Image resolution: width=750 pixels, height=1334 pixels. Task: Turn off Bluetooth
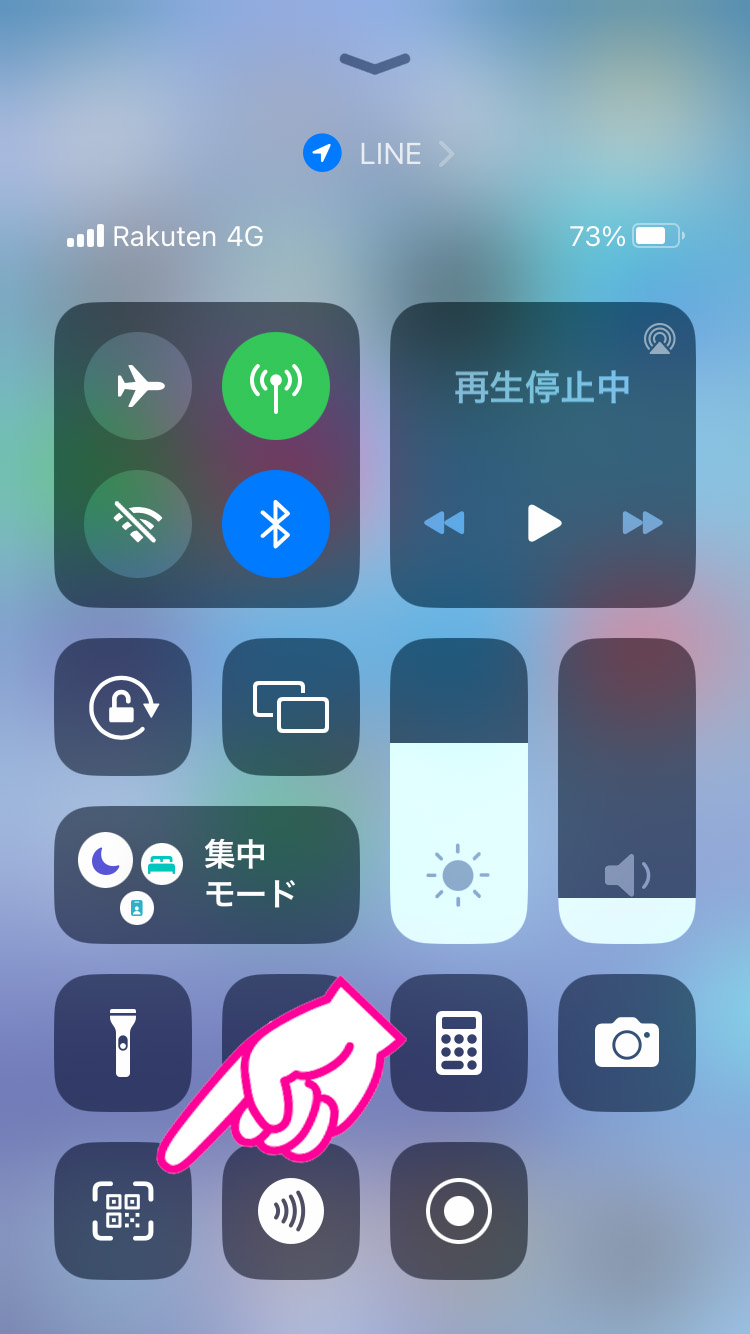(x=276, y=524)
